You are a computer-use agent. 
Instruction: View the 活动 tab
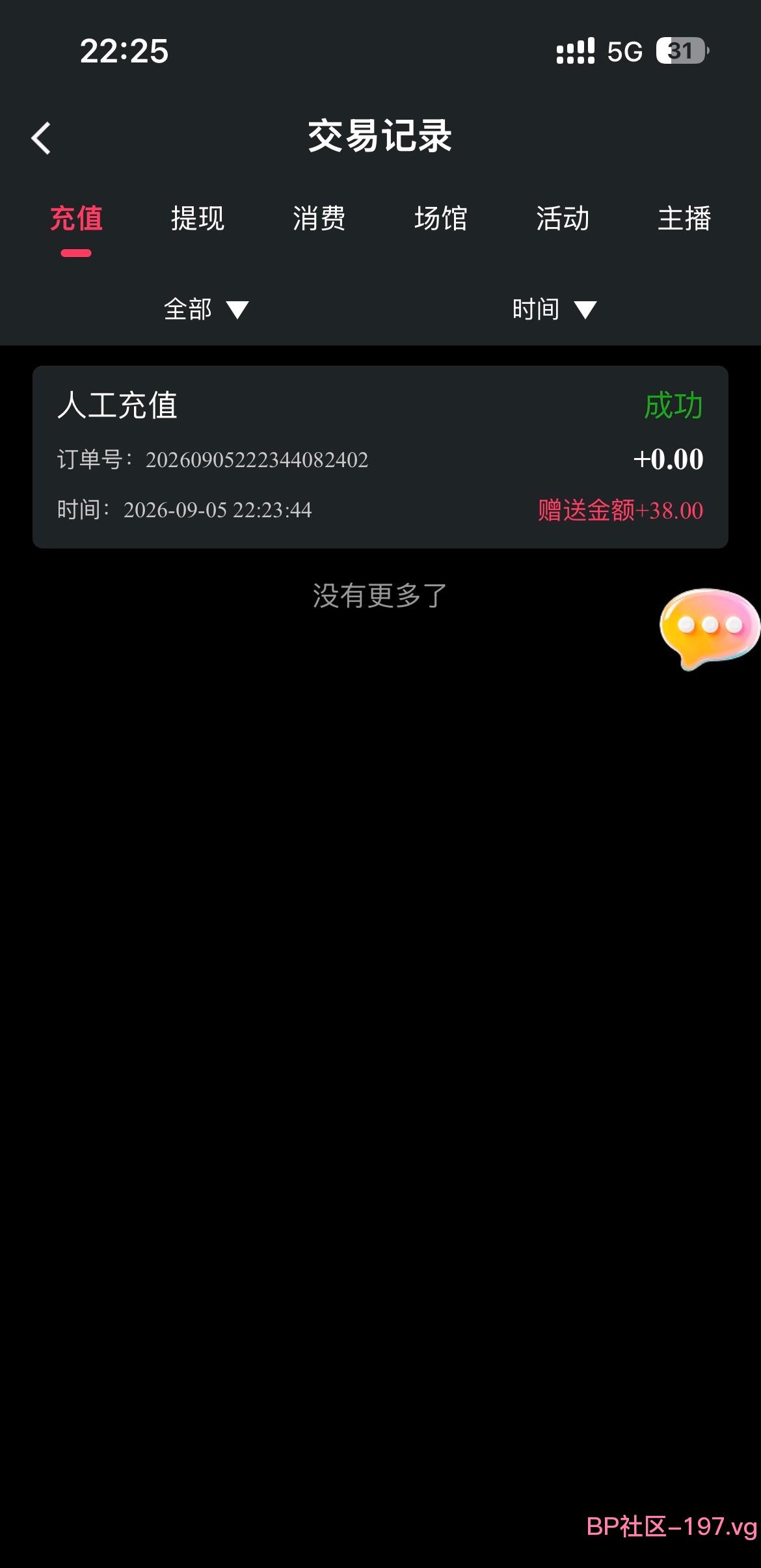pyautogui.click(x=563, y=219)
